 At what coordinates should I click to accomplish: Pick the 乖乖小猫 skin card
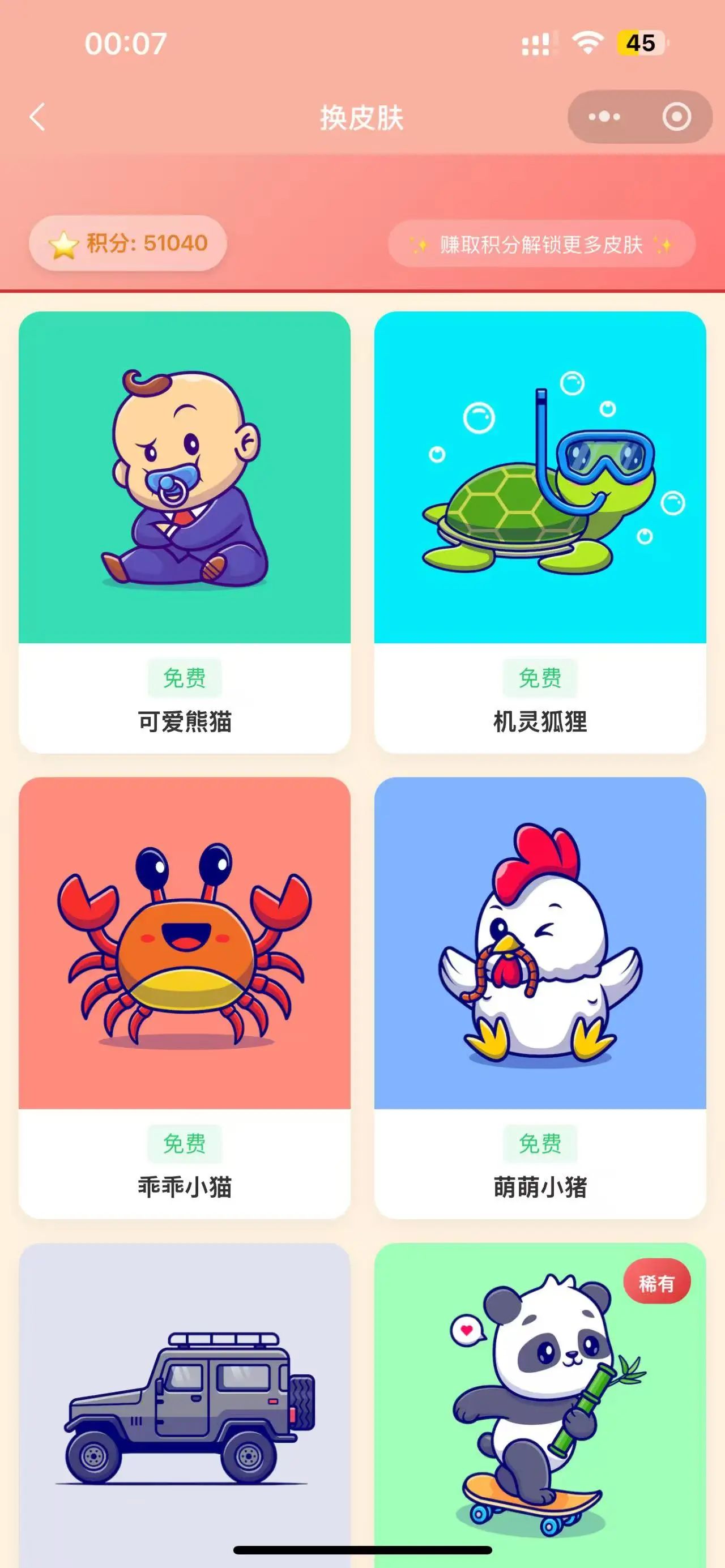(x=185, y=997)
